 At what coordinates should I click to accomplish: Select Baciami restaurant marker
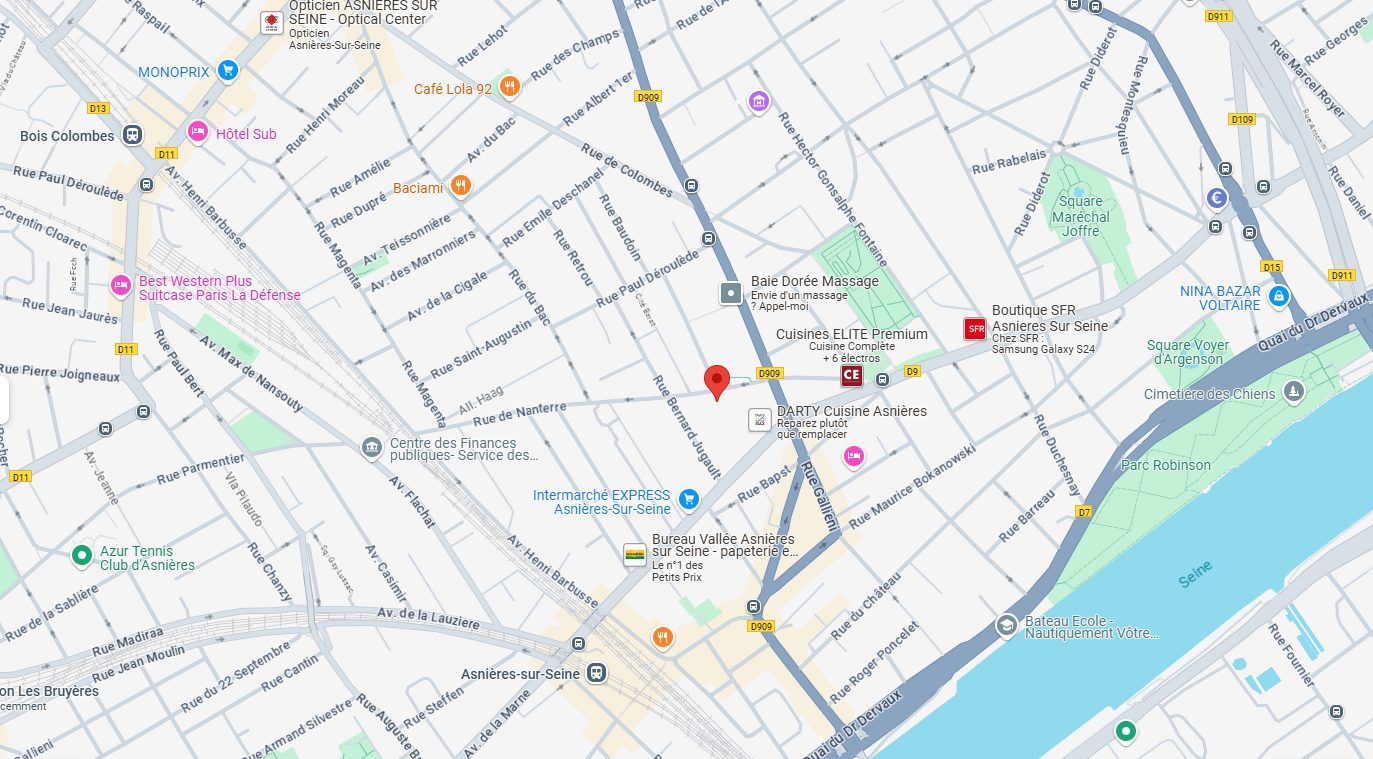[460, 185]
